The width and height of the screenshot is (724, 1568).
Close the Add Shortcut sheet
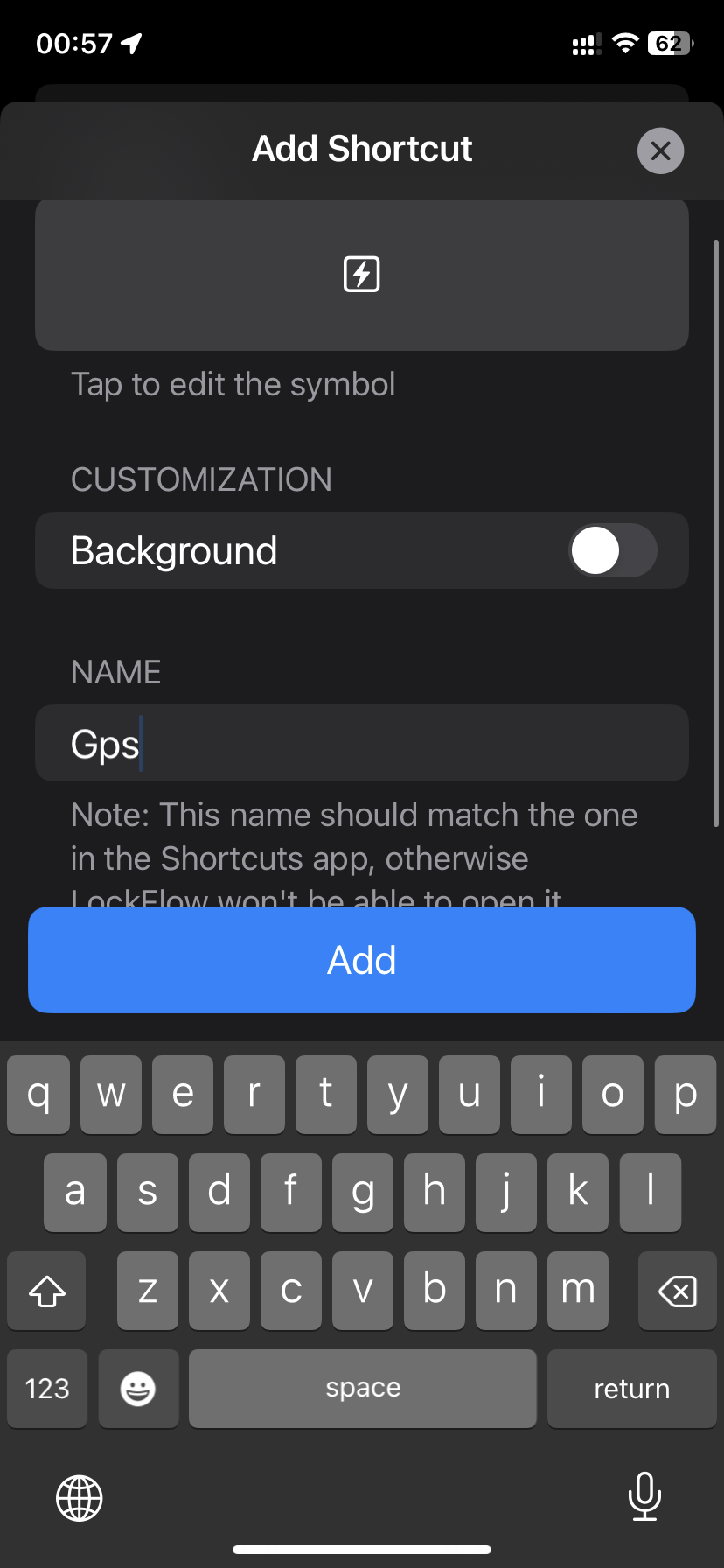660,150
